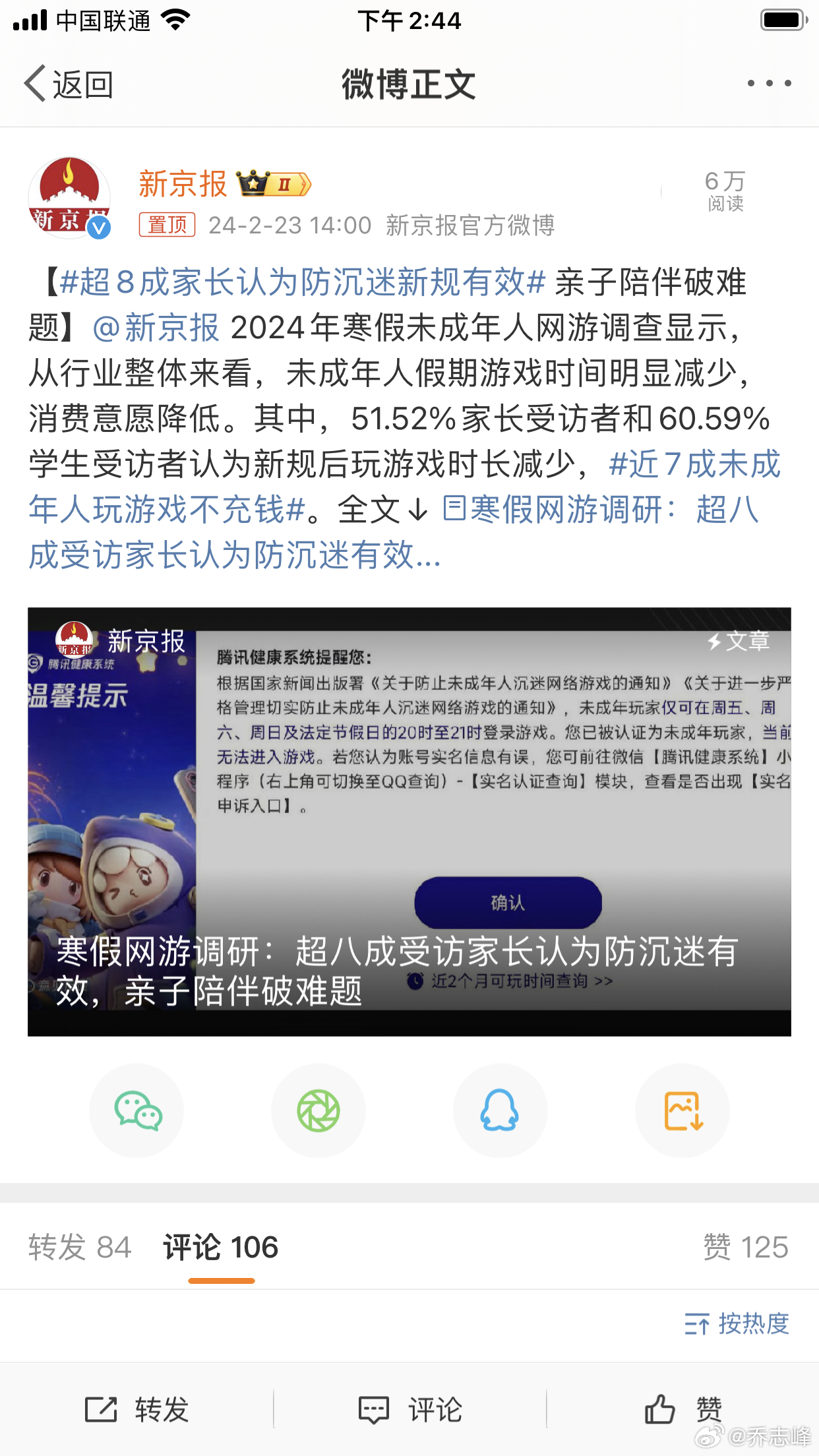Open 新京报 profile avatar

click(69, 197)
